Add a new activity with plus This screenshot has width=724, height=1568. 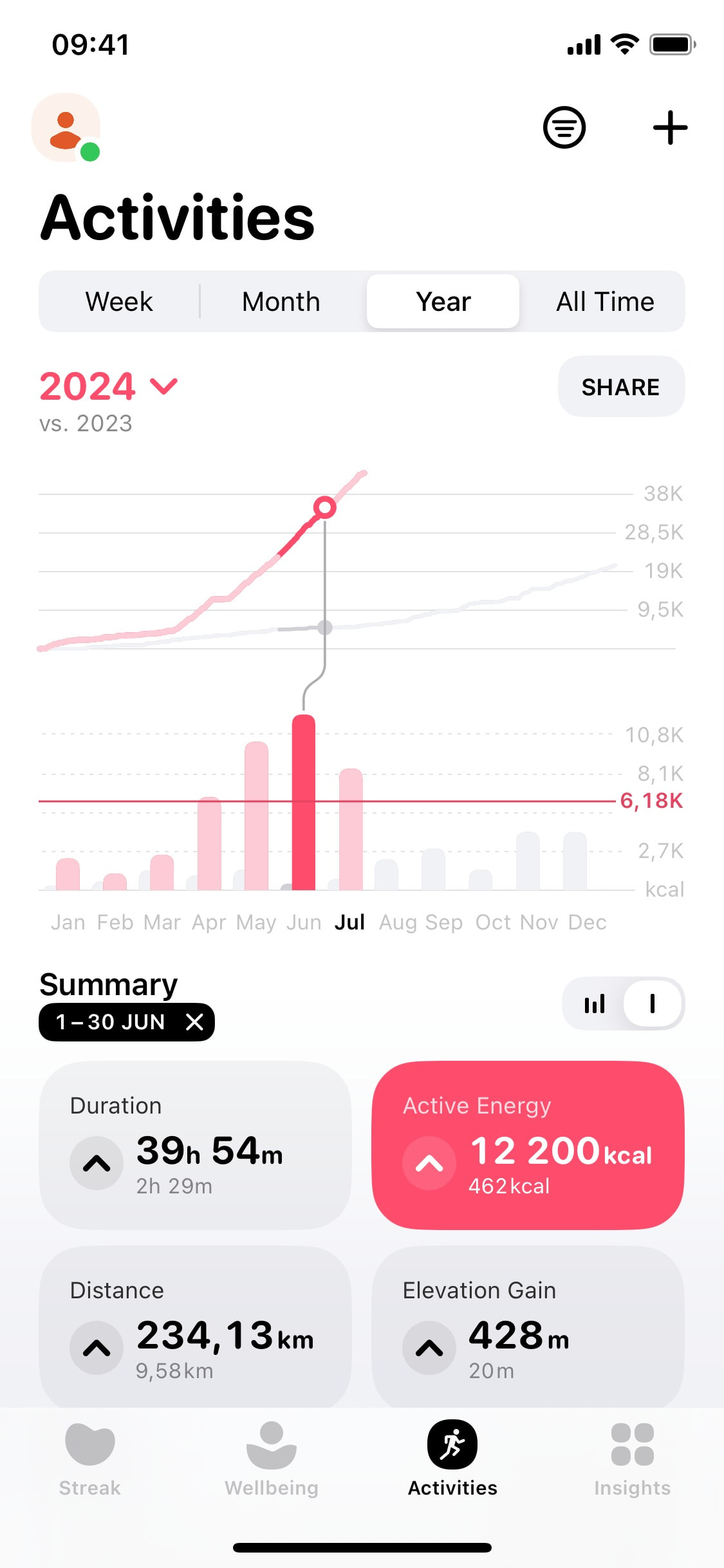[670, 127]
